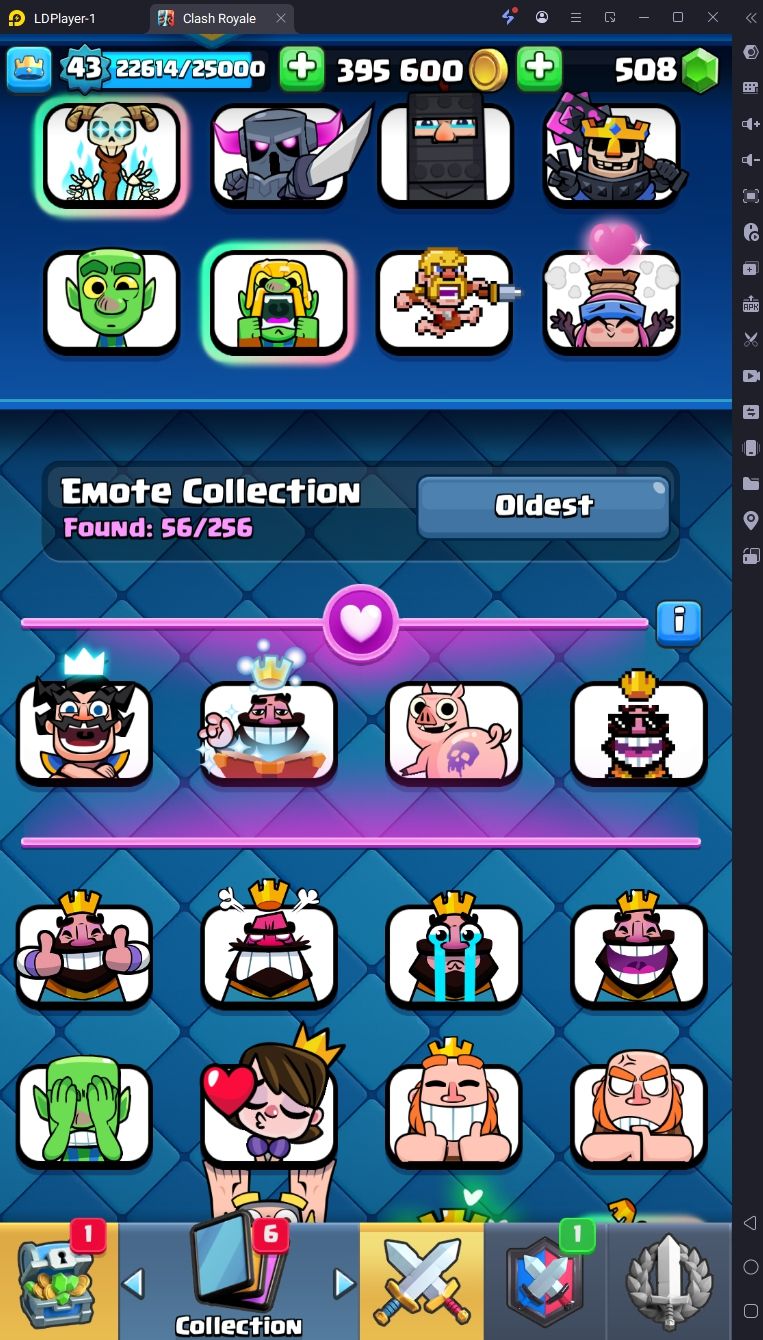Open the Shop chest tab

(58, 1281)
